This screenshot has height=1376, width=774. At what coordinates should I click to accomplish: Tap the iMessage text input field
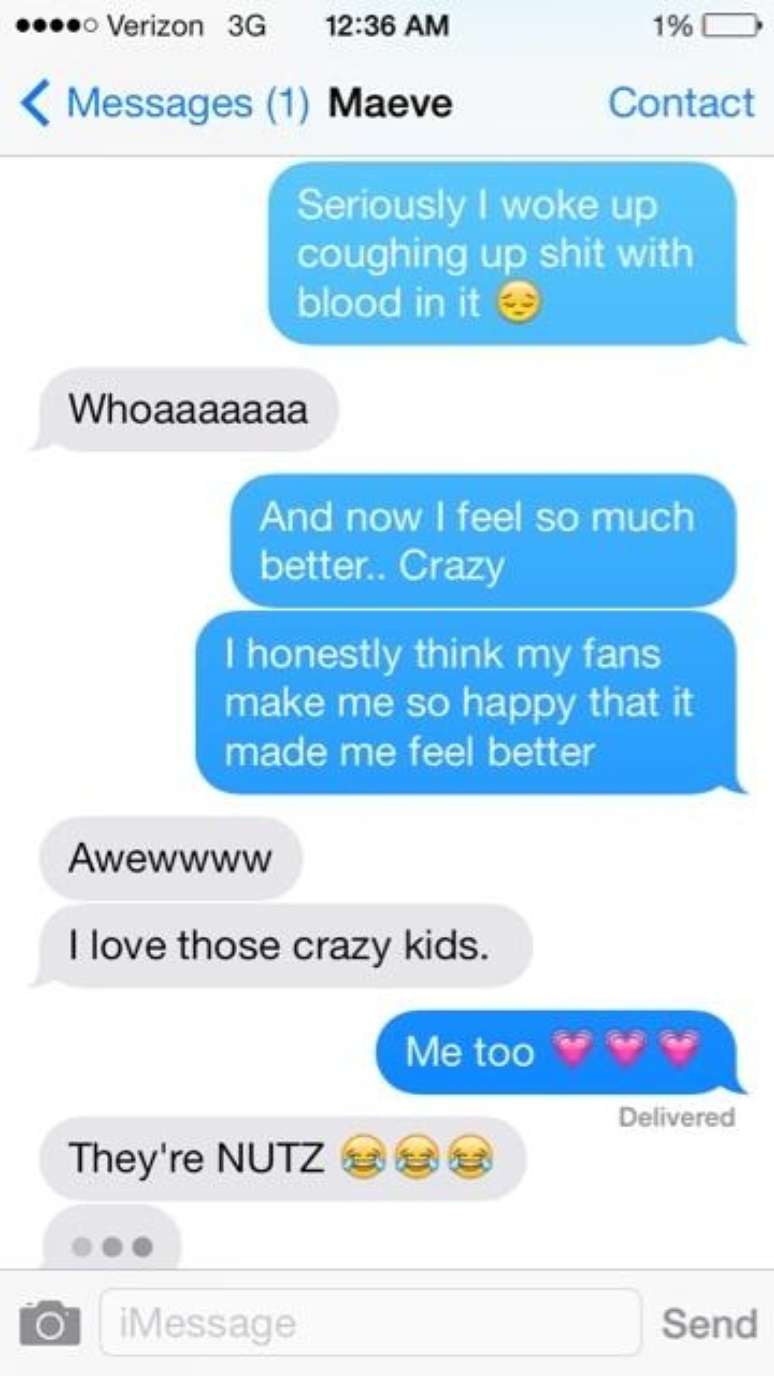pos(370,1322)
